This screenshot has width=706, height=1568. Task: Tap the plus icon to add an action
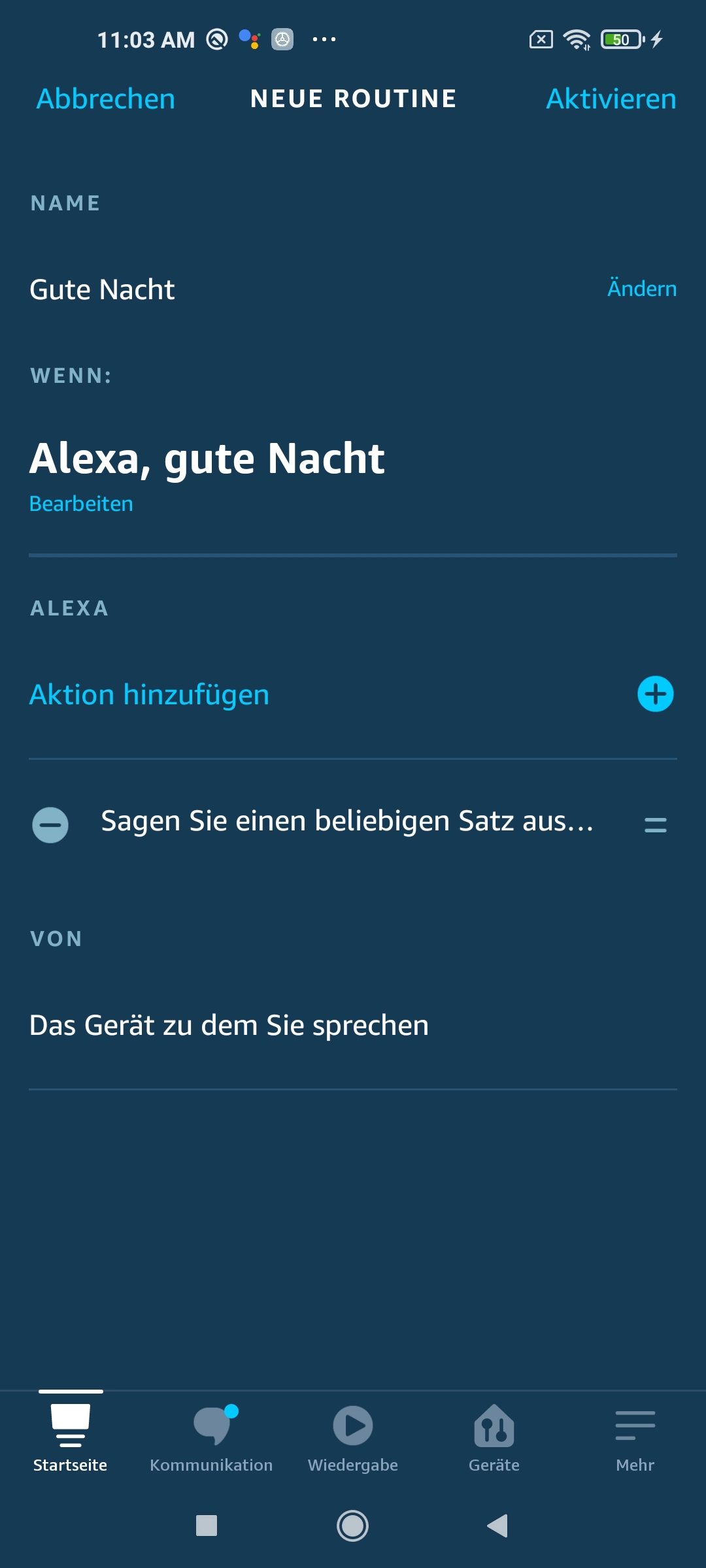tap(655, 694)
